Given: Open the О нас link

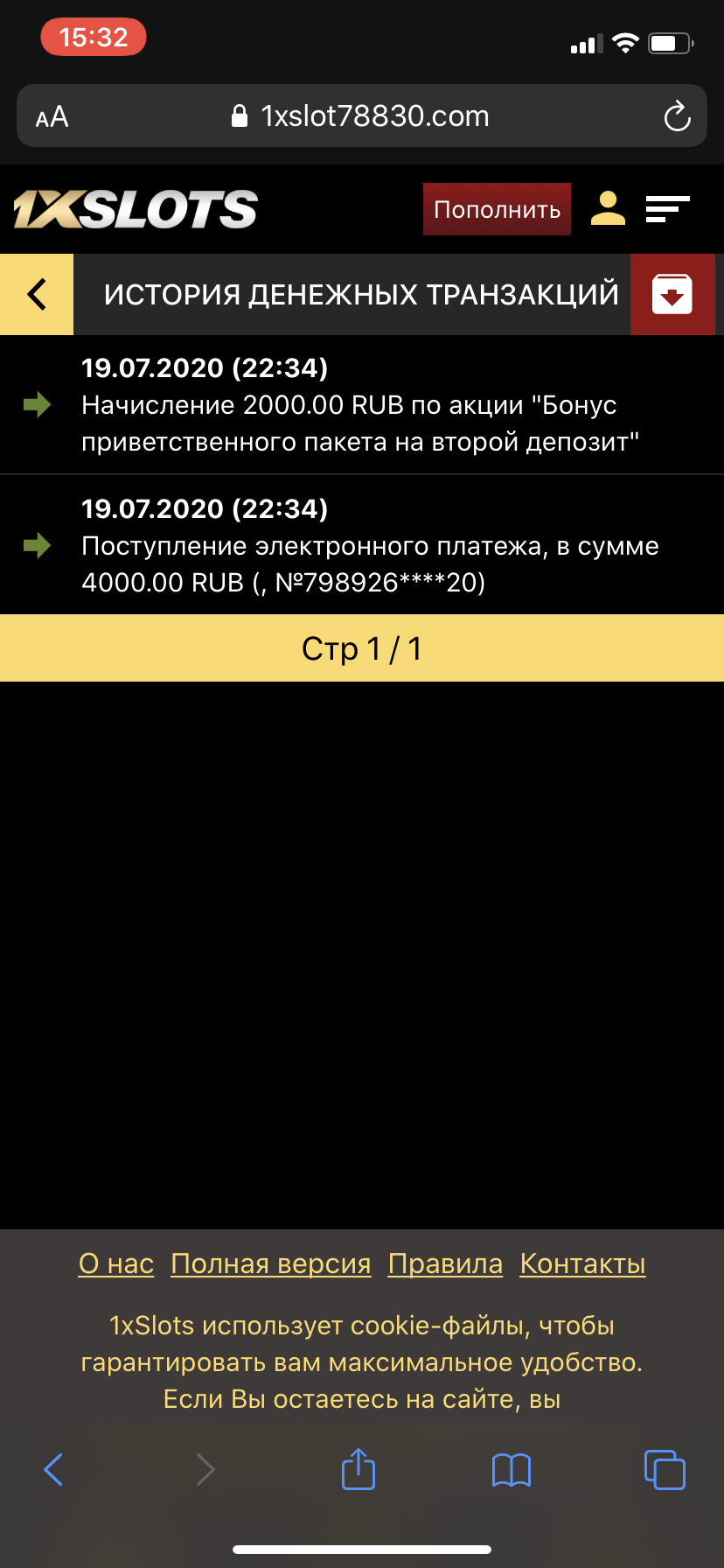Looking at the screenshot, I should point(116,1263).
